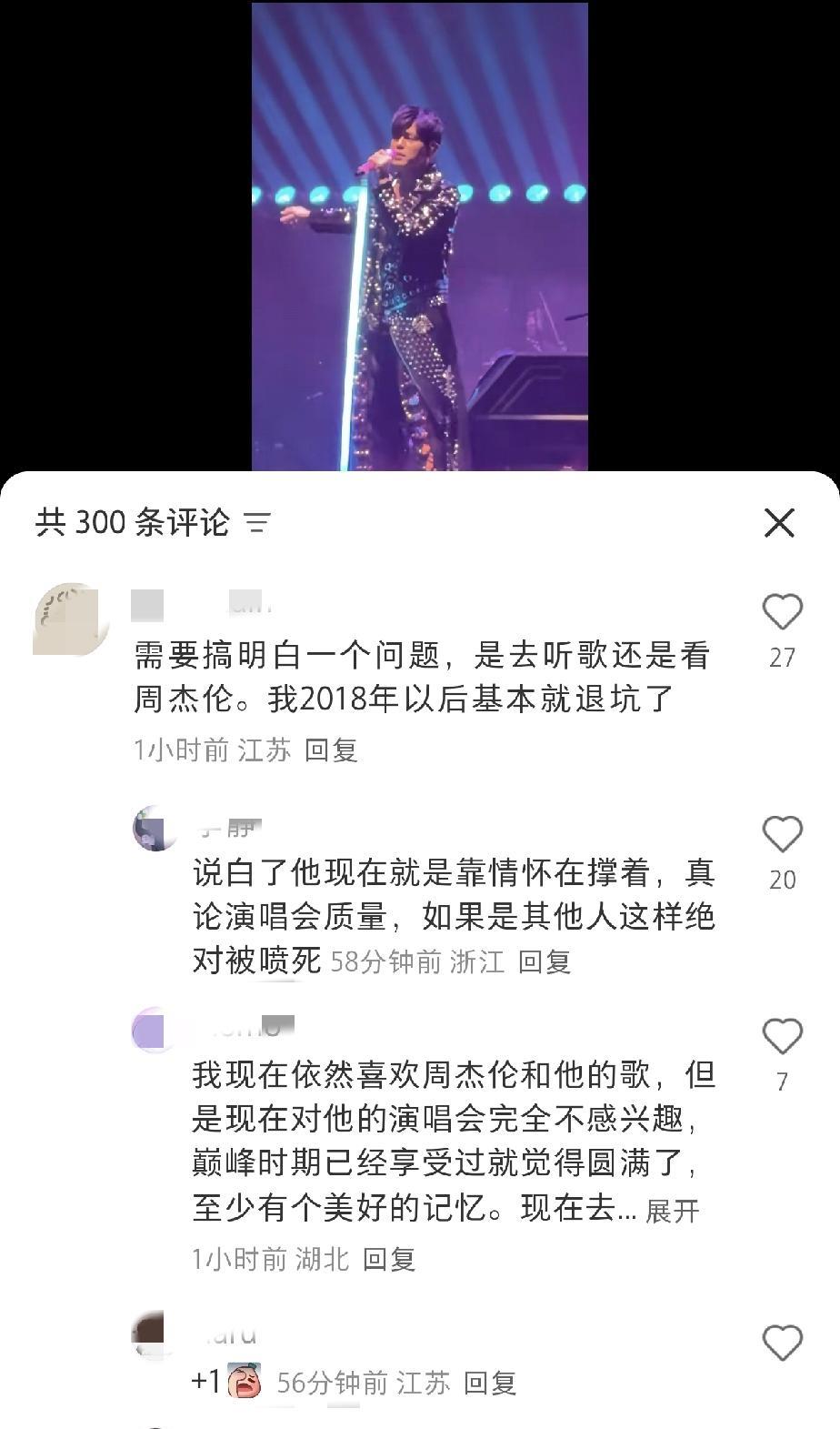
Task: Reply to the 56分钟前 江苏 +1 comment
Action: pos(490,1383)
